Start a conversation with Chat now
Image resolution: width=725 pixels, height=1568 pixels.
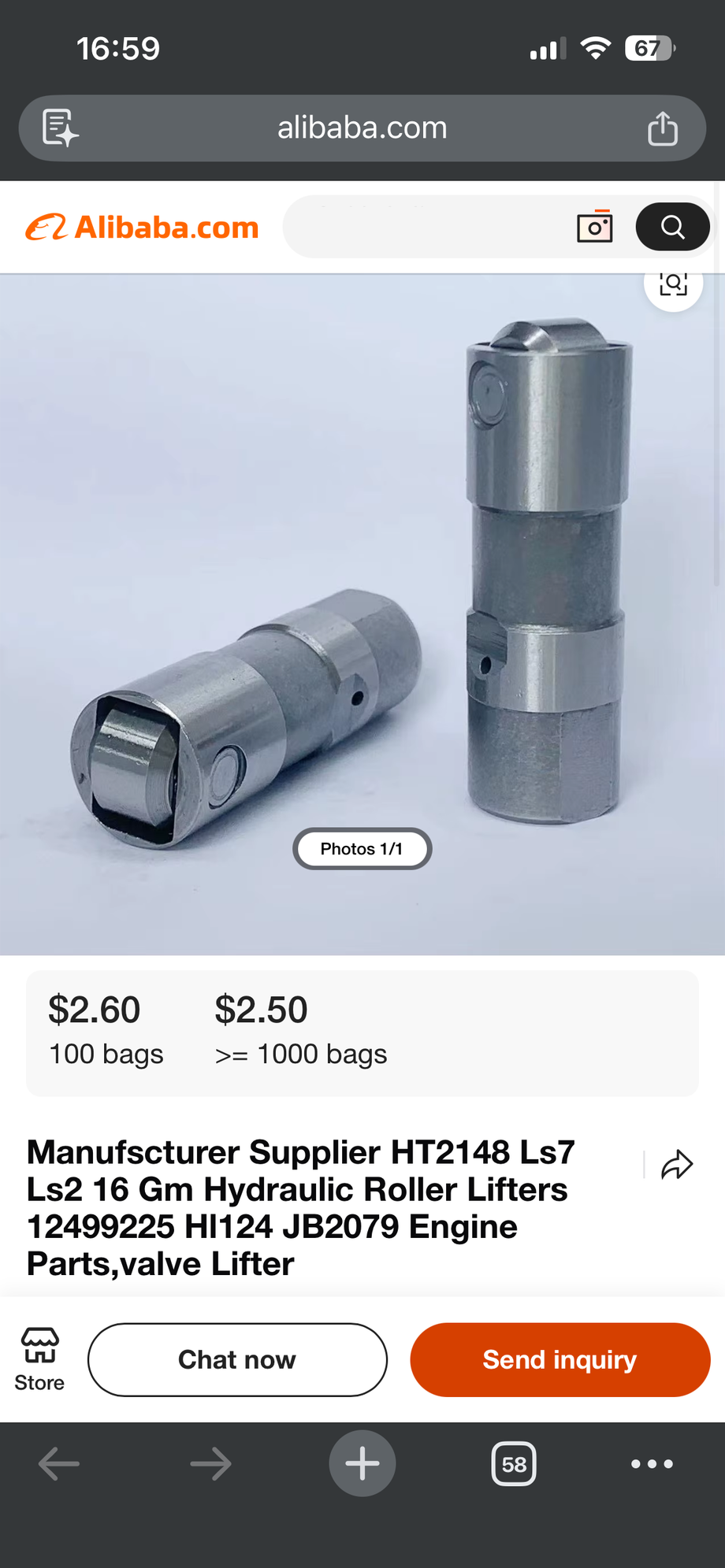[x=237, y=1359]
